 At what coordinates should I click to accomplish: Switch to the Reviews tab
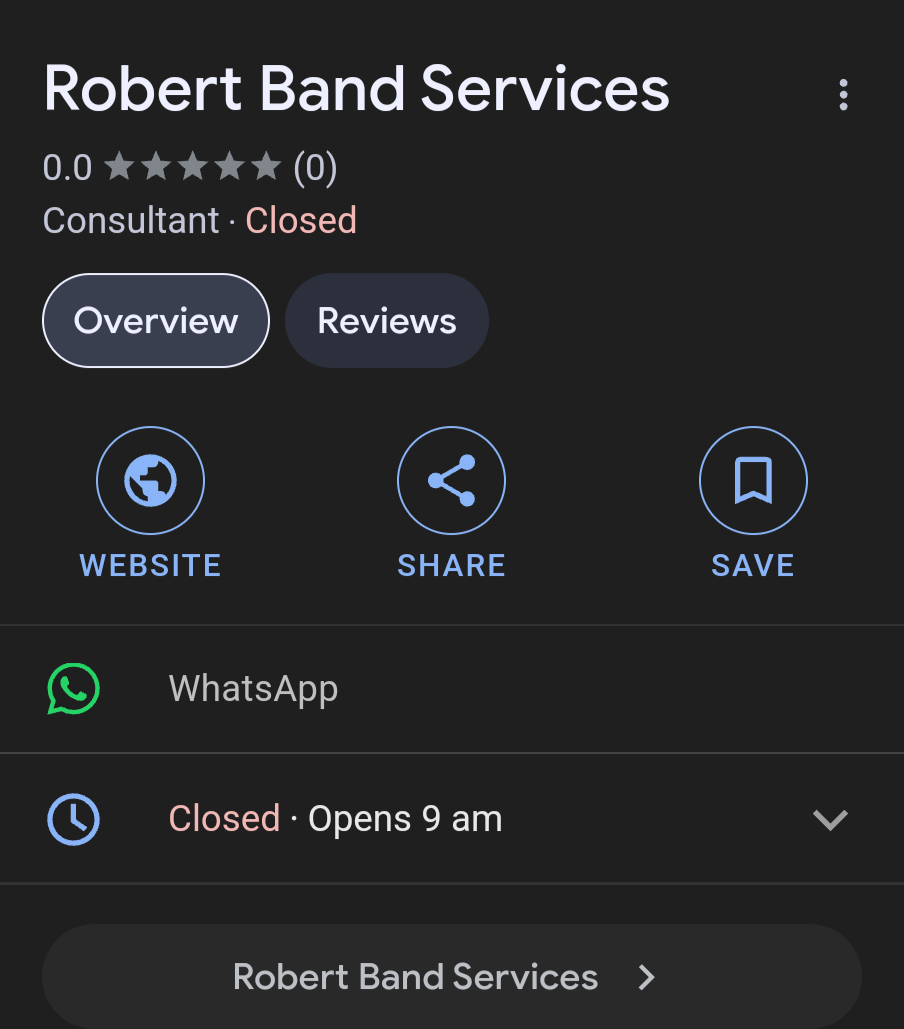pos(386,320)
